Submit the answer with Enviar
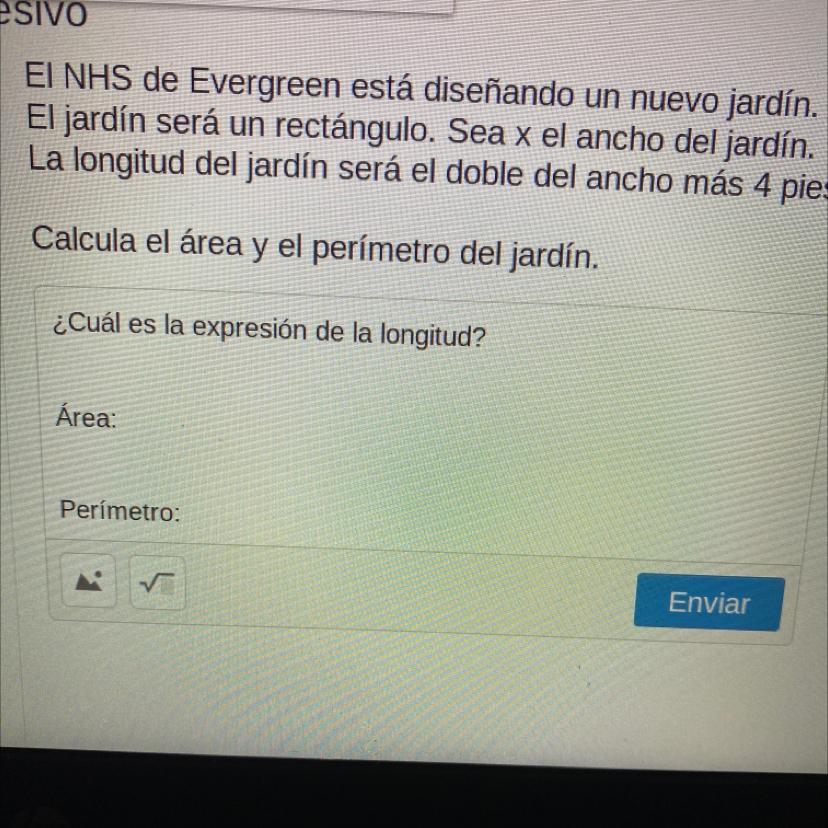 click(x=709, y=603)
